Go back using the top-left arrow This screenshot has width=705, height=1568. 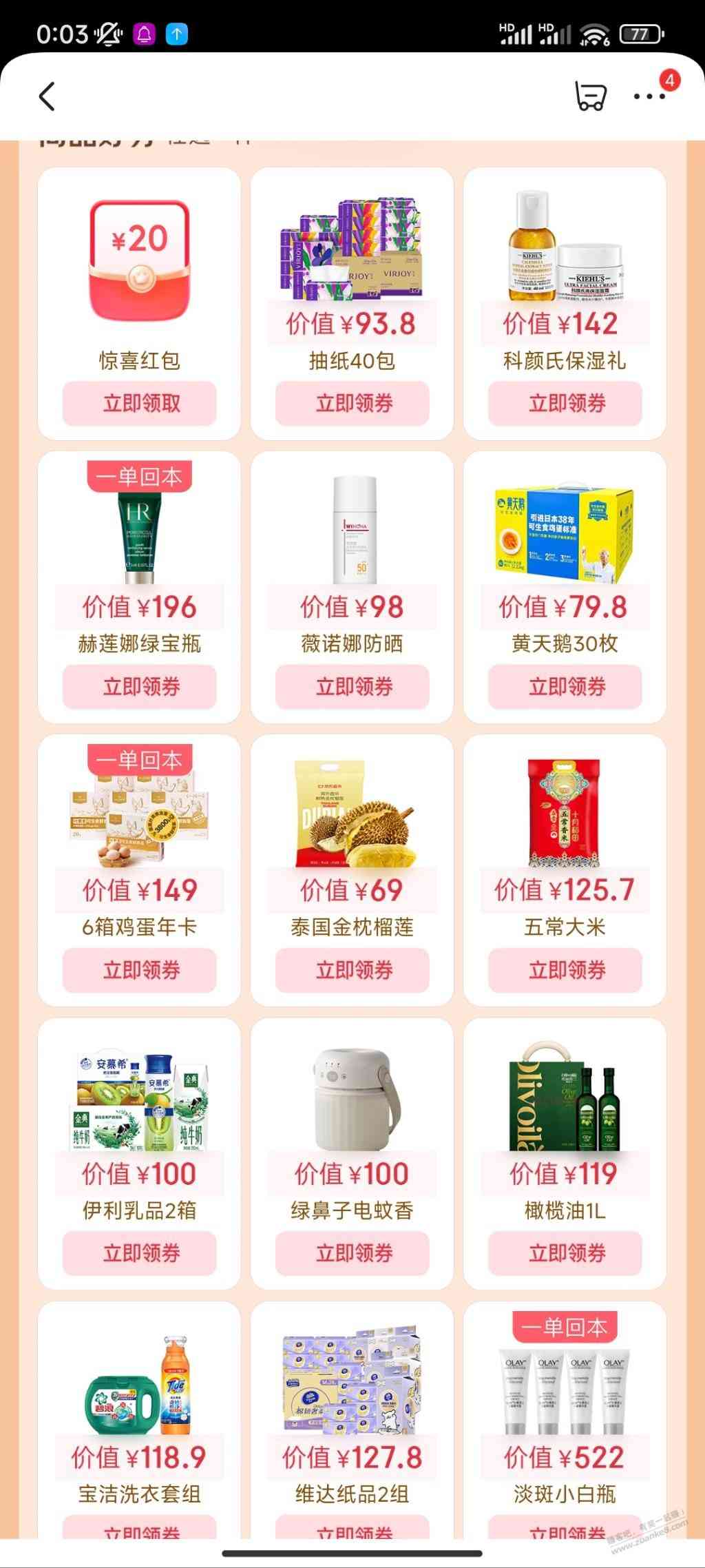click(x=47, y=96)
